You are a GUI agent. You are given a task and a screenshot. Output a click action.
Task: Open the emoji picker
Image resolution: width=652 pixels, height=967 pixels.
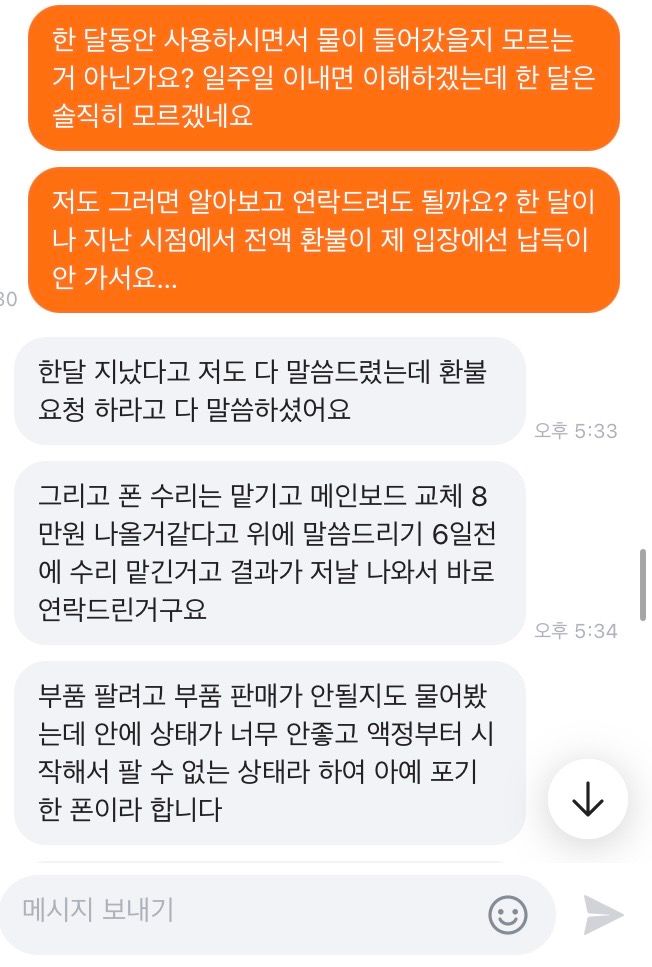(508, 914)
